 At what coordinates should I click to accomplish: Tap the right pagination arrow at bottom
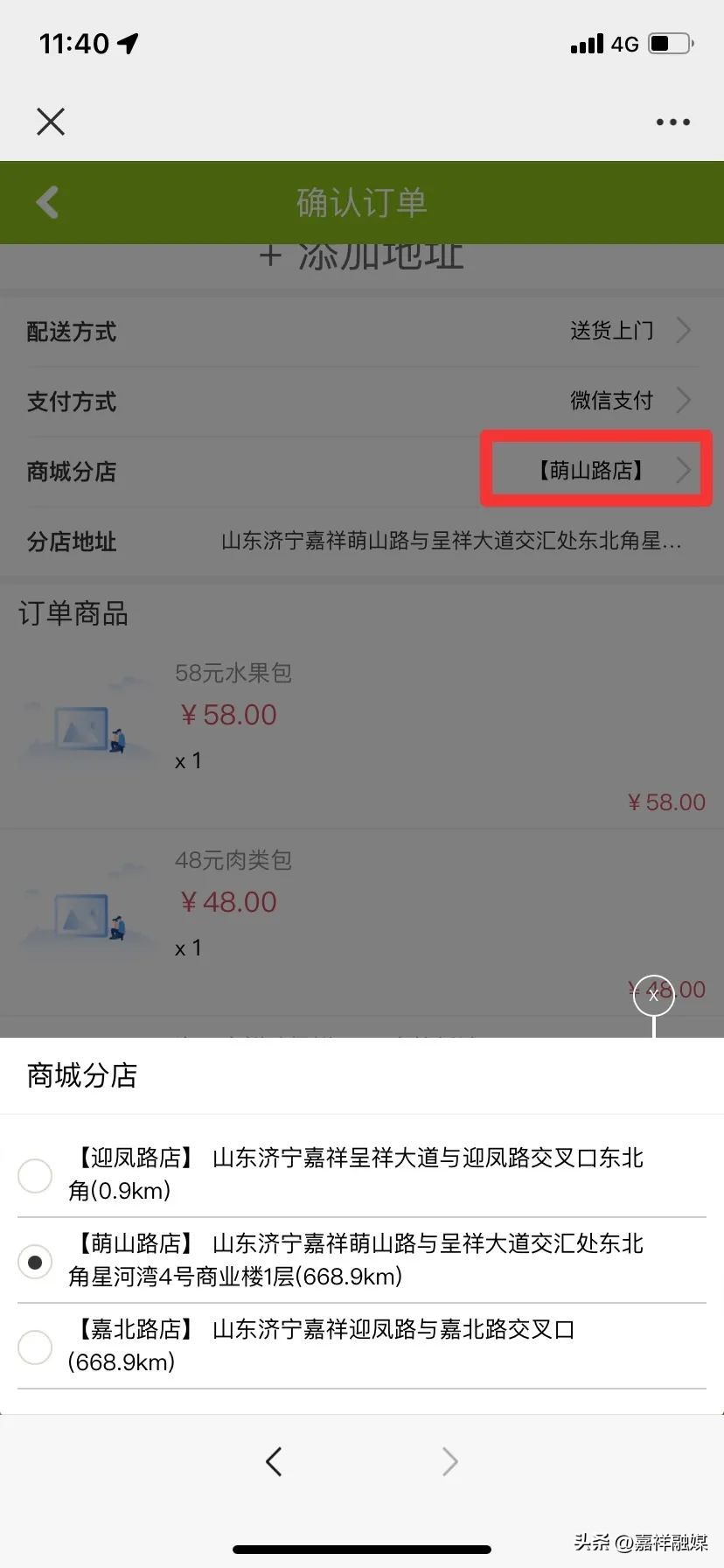pos(449,1460)
